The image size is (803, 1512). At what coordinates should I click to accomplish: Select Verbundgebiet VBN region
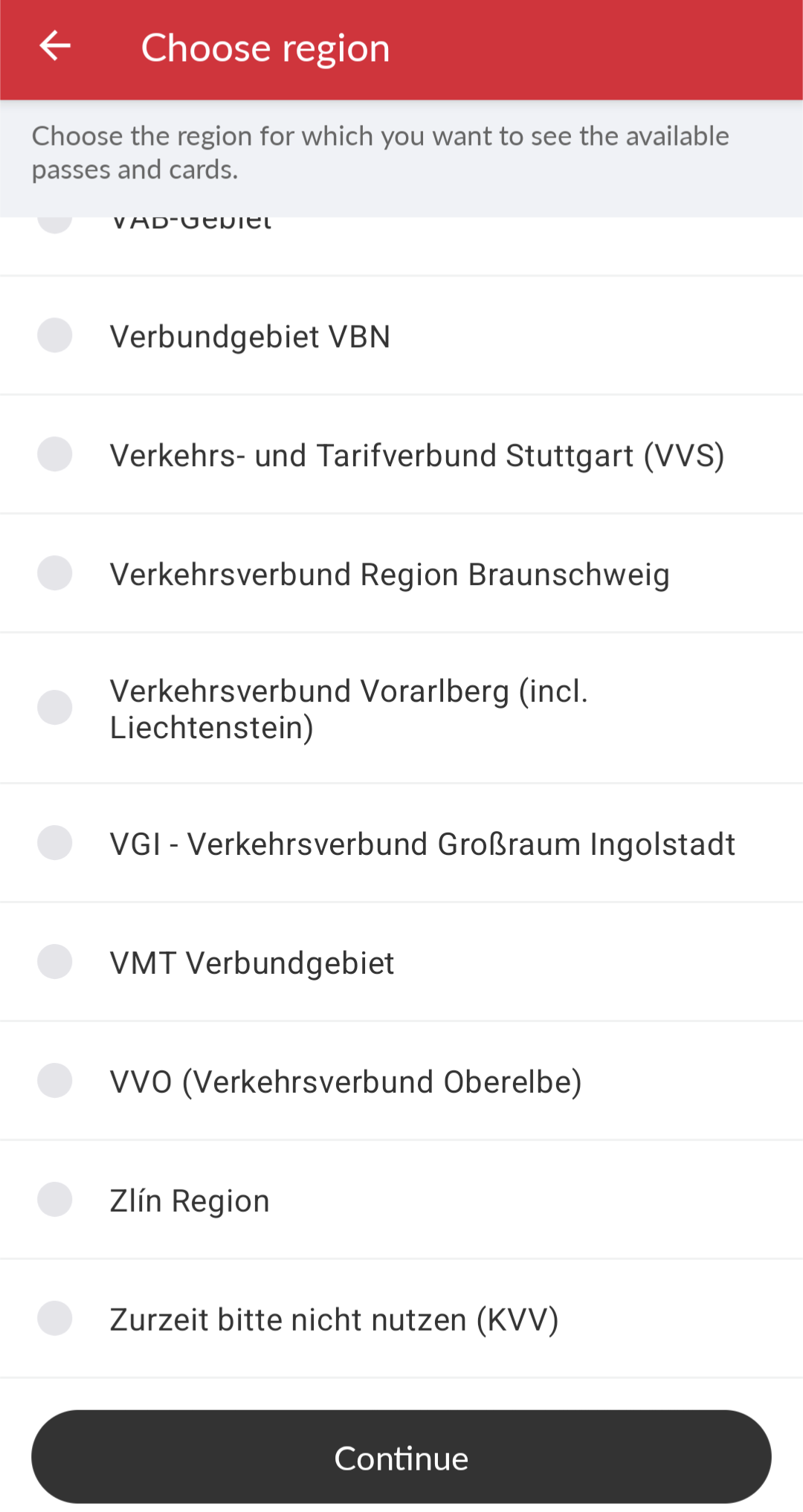[55, 336]
